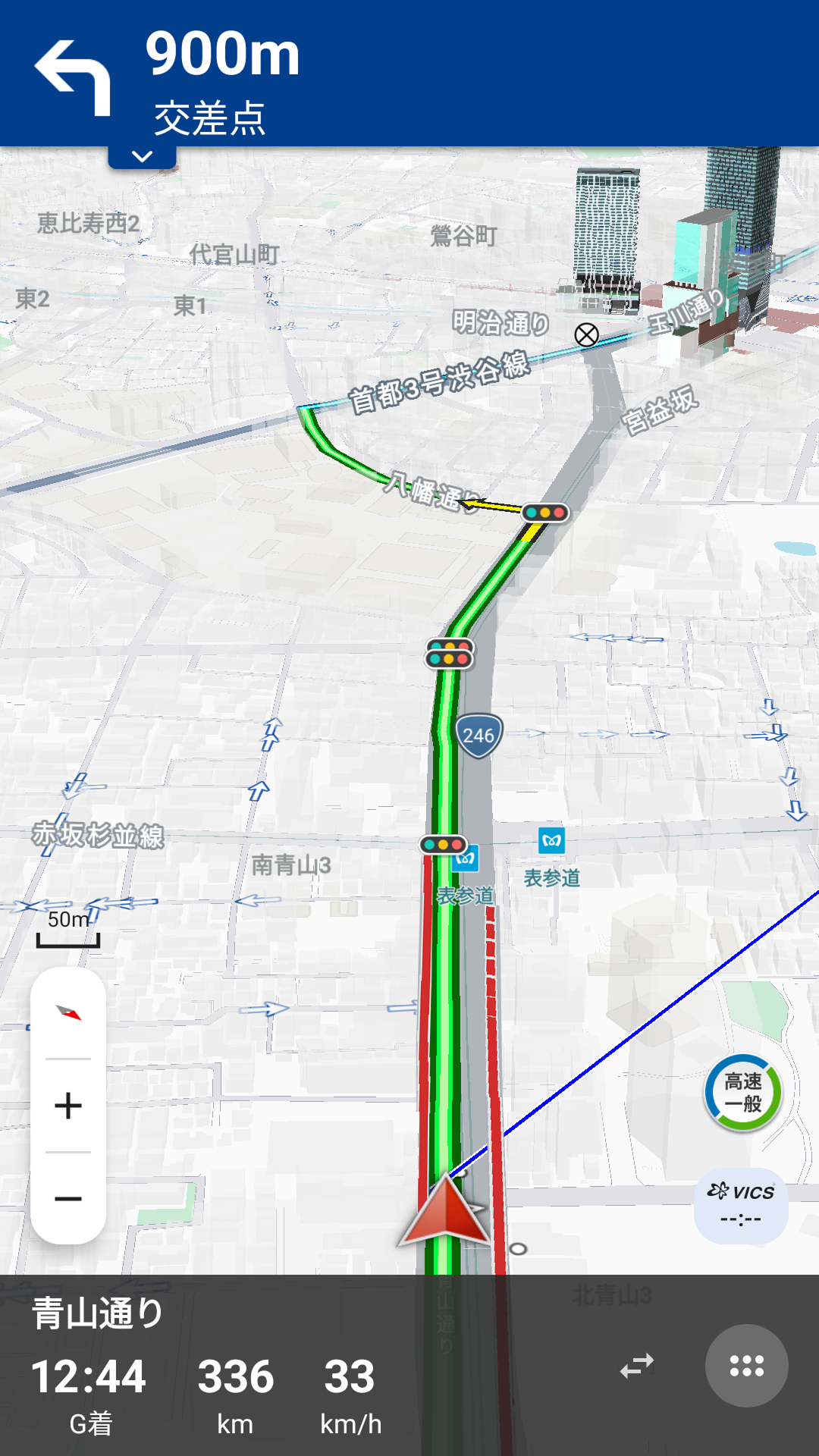Tap the swap arrows in the bottom bar
The height and width of the screenshot is (1456, 819).
pos(636,1366)
